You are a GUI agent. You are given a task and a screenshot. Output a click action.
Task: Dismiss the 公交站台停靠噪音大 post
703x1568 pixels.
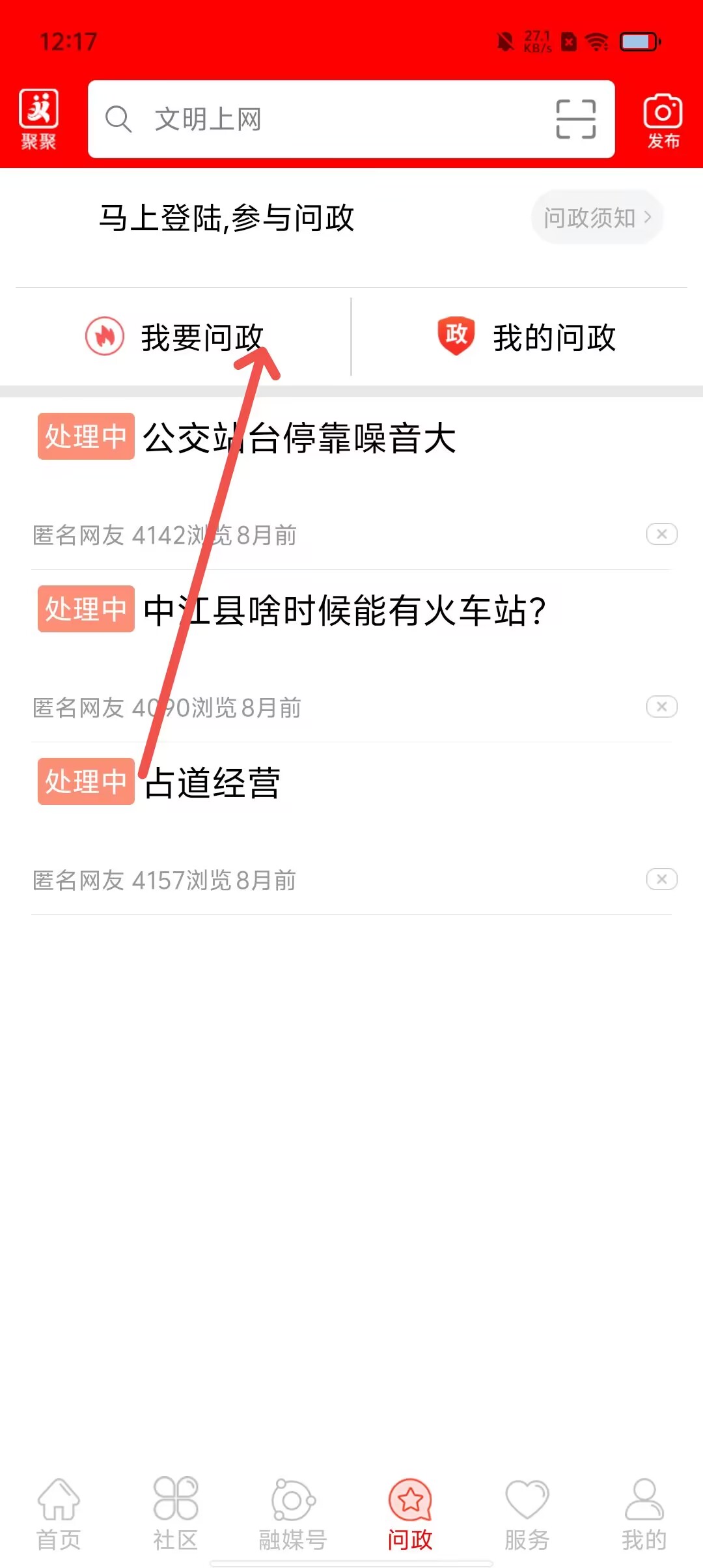click(x=661, y=535)
